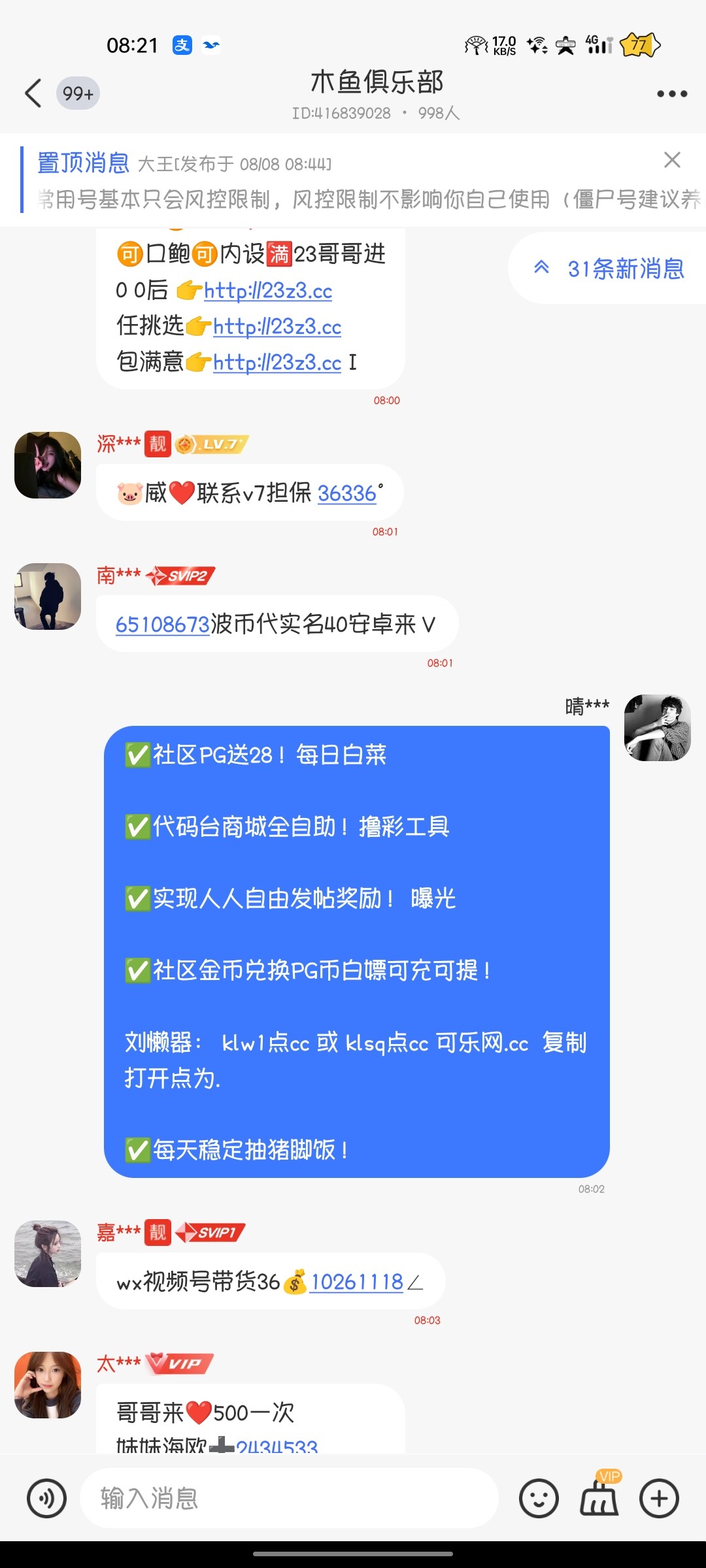Open the VIP broom clean-up tool
Viewport: 706px width, 1568px height.
[599, 1497]
